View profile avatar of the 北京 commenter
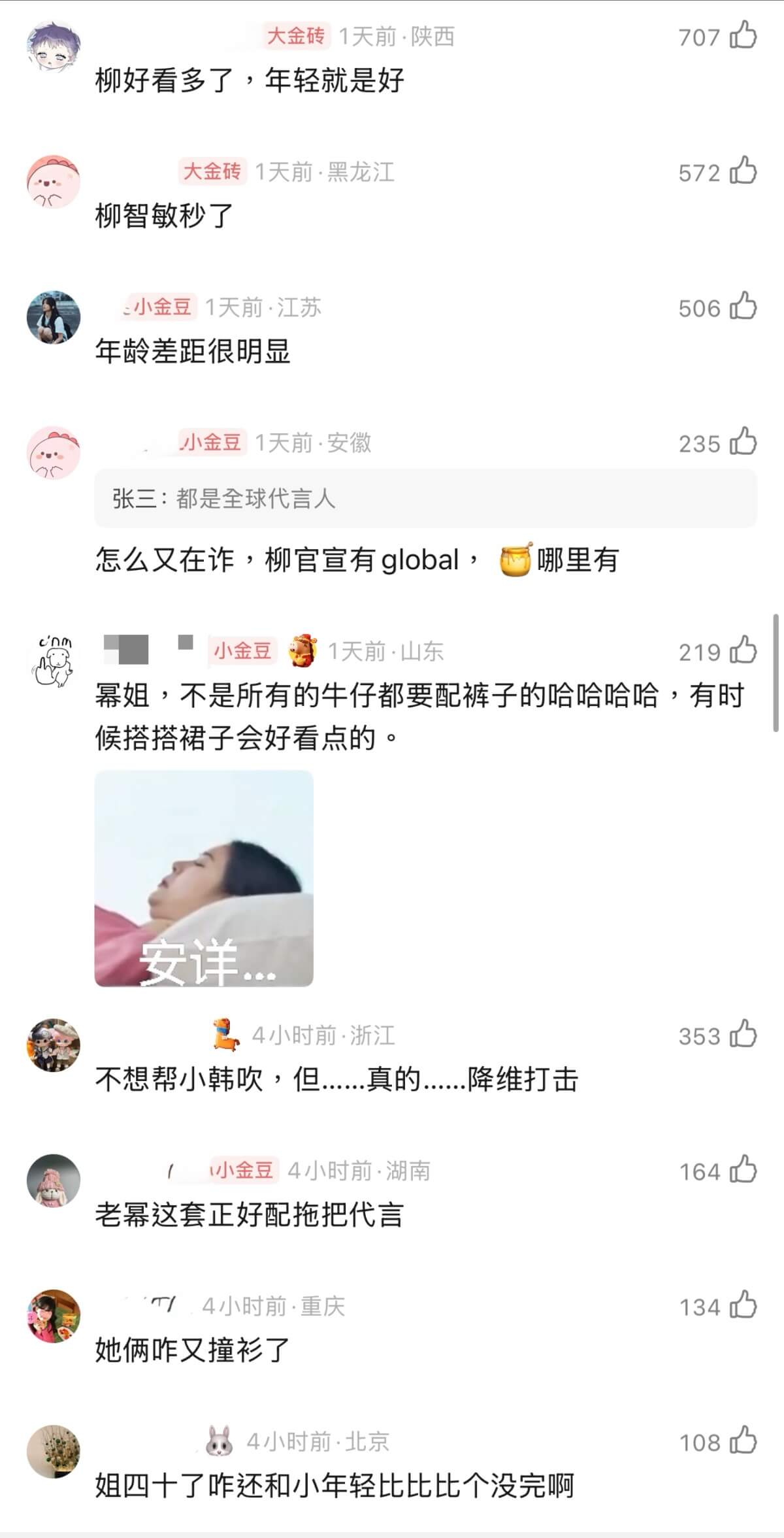This screenshot has height=1538, width=784. tap(53, 1452)
